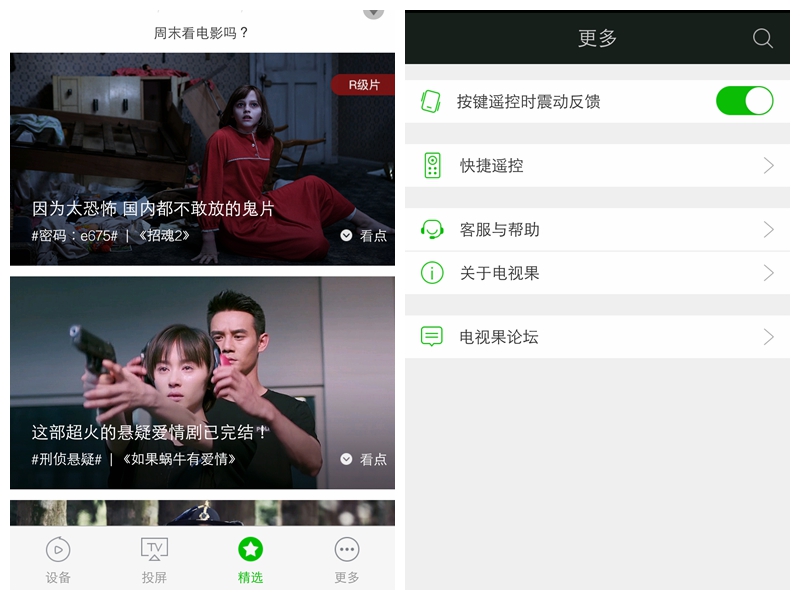Open 快捷遥控 settings row

click(x=597, y=166)
